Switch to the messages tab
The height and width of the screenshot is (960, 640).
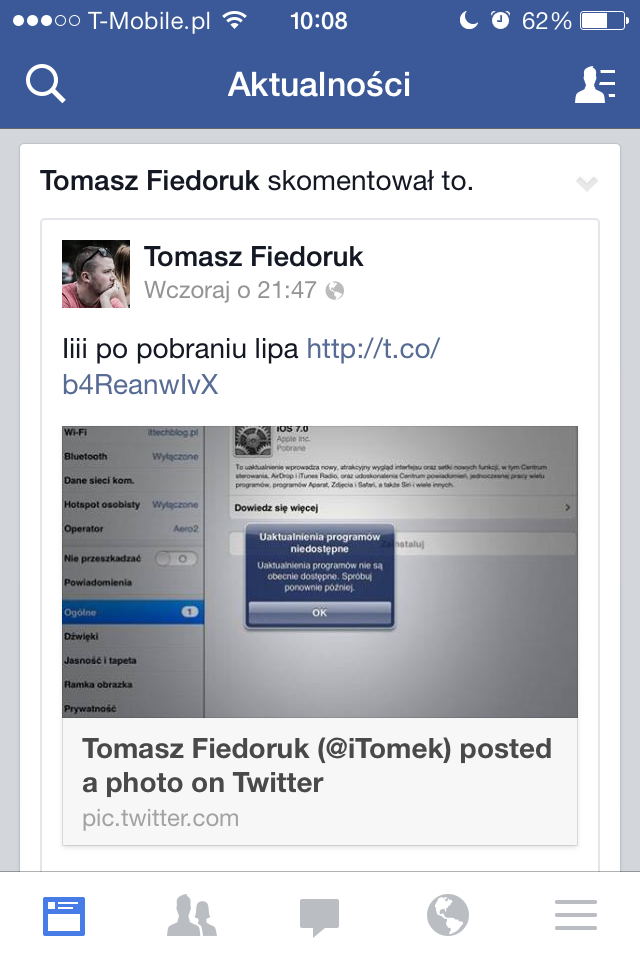(x=320, y=915)
